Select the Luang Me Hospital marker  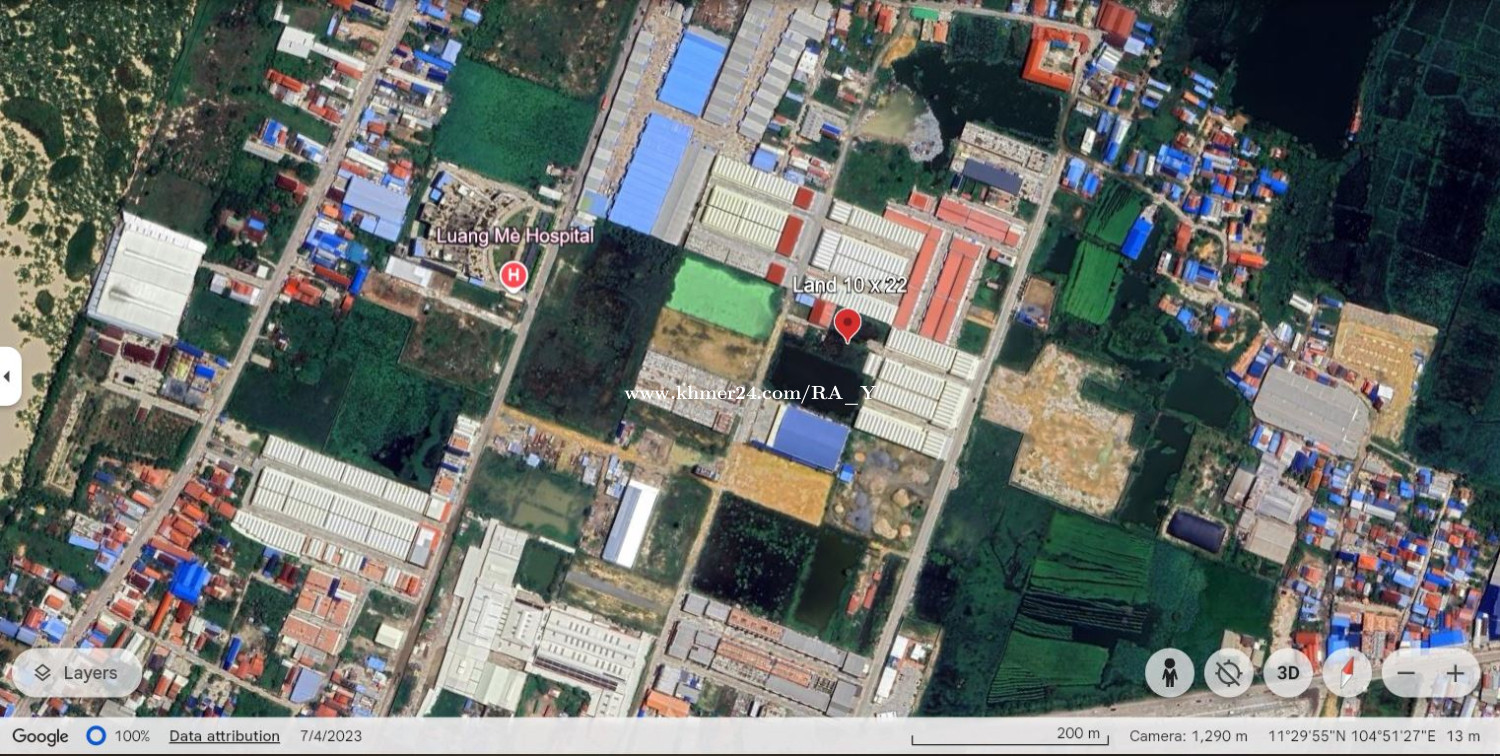click(514, 274)
